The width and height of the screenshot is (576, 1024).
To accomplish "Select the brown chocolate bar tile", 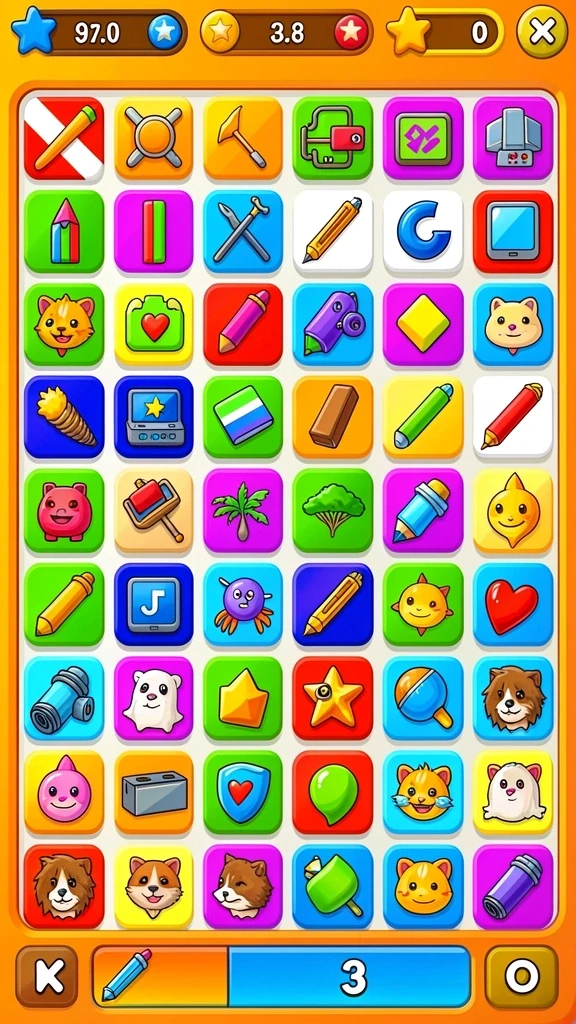I will click(x=332, y=417).
